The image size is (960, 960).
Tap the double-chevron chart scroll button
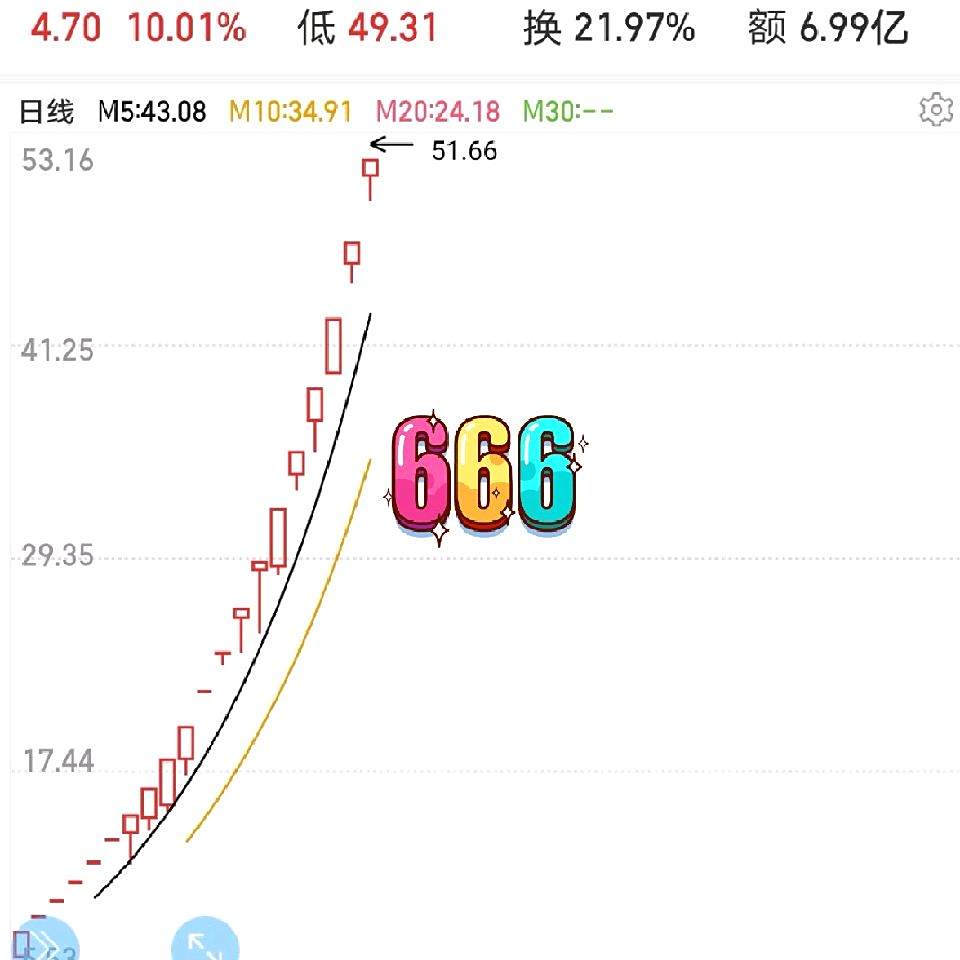point(40,943)
